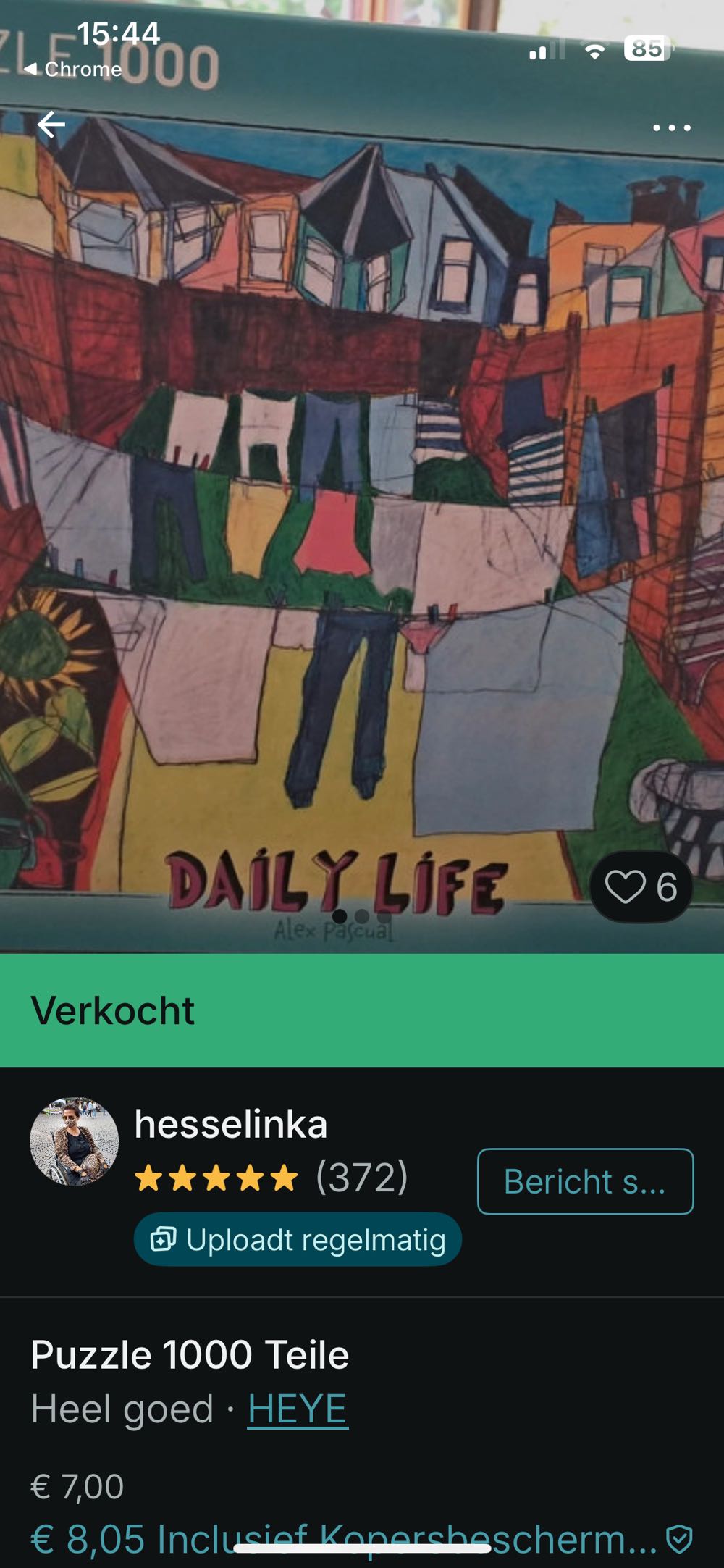
Task: Tap the upload icon in the Uploadt regelmatig badge
Action: tap(162, 1236)
